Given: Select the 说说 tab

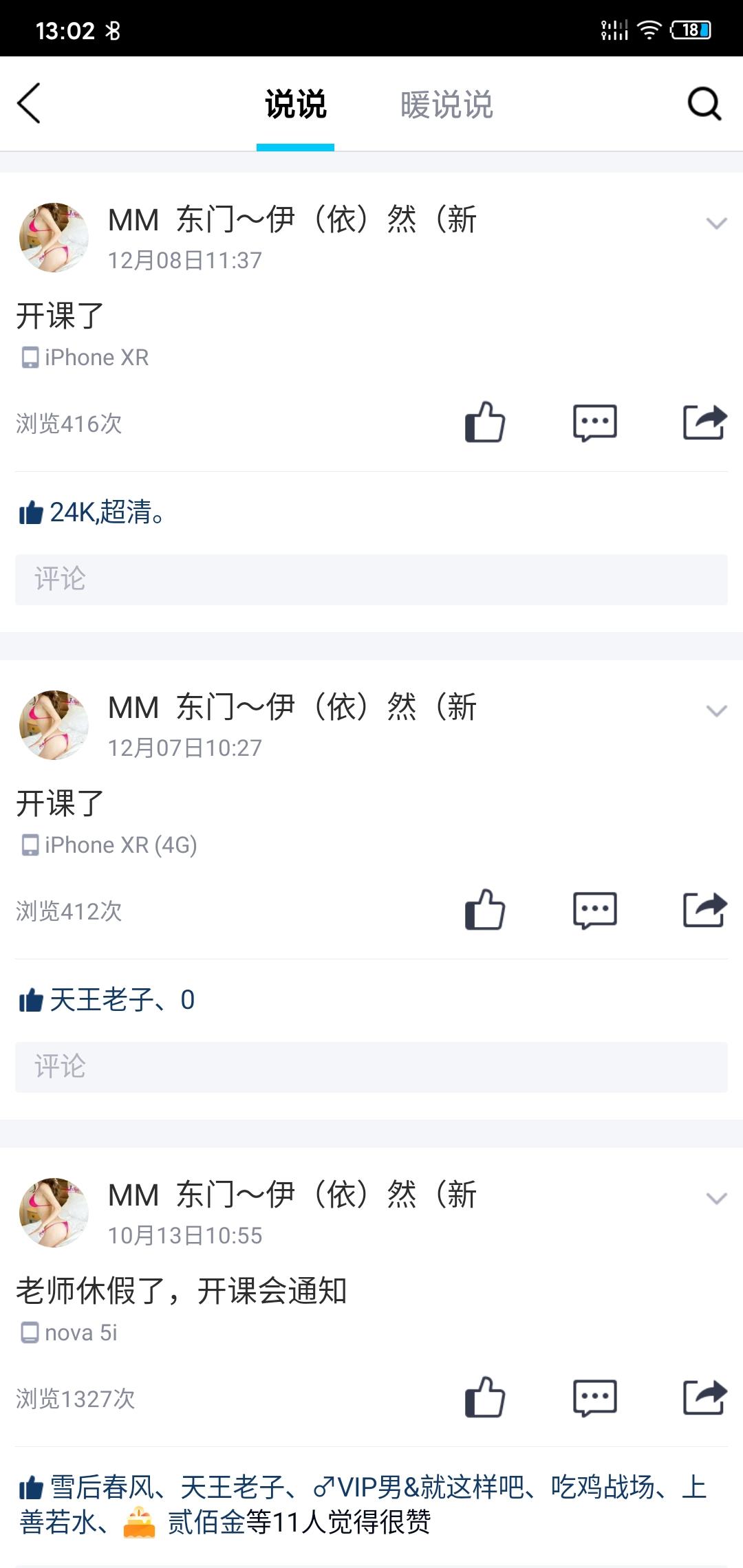Looking at the screenshot, I should click(296, 105).
